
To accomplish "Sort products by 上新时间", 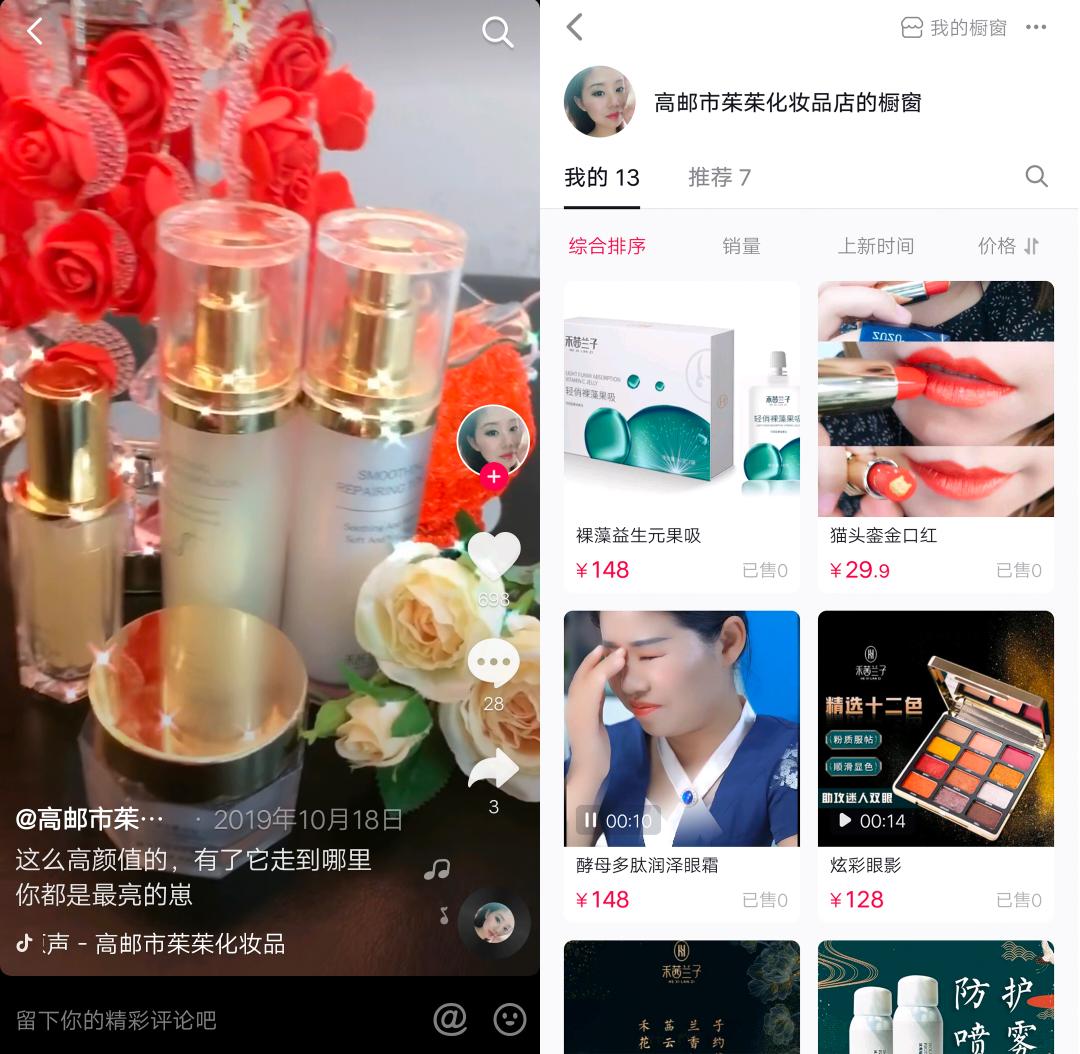I will 875,246.
